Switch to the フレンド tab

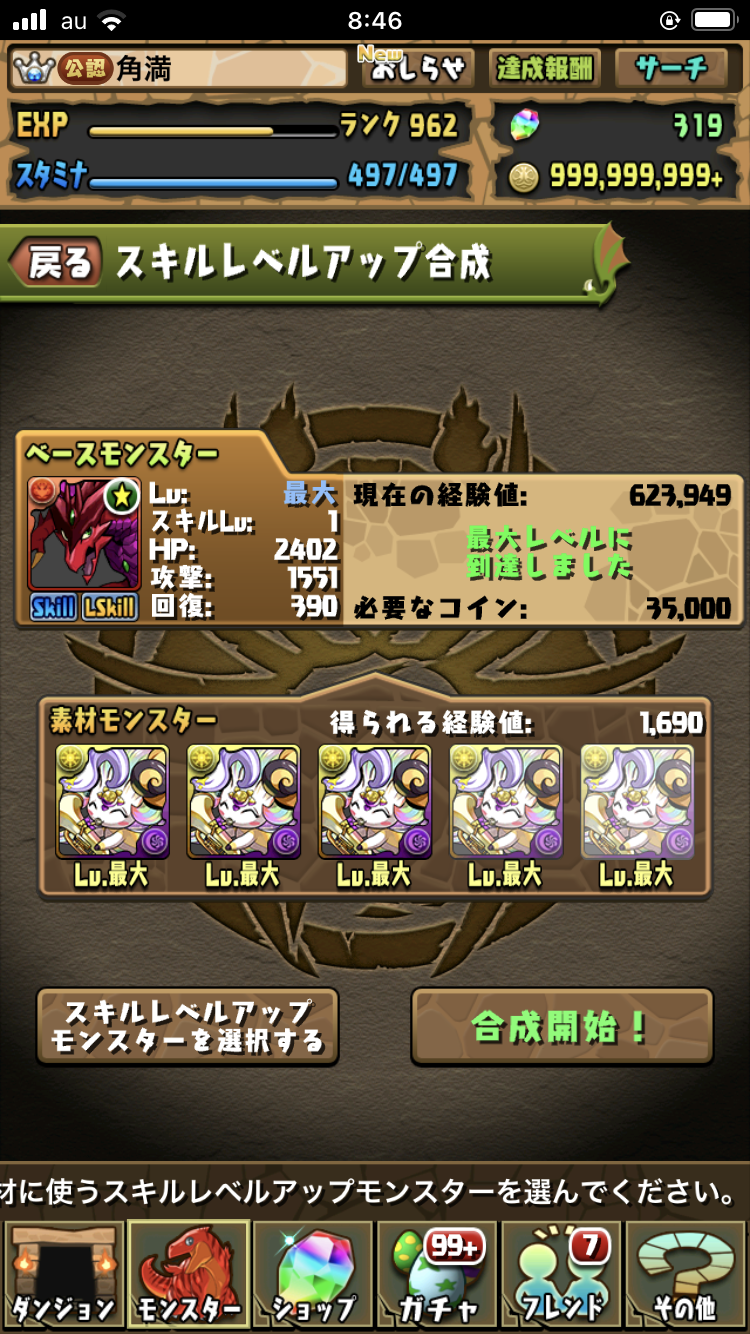(x=562, y=1274)
